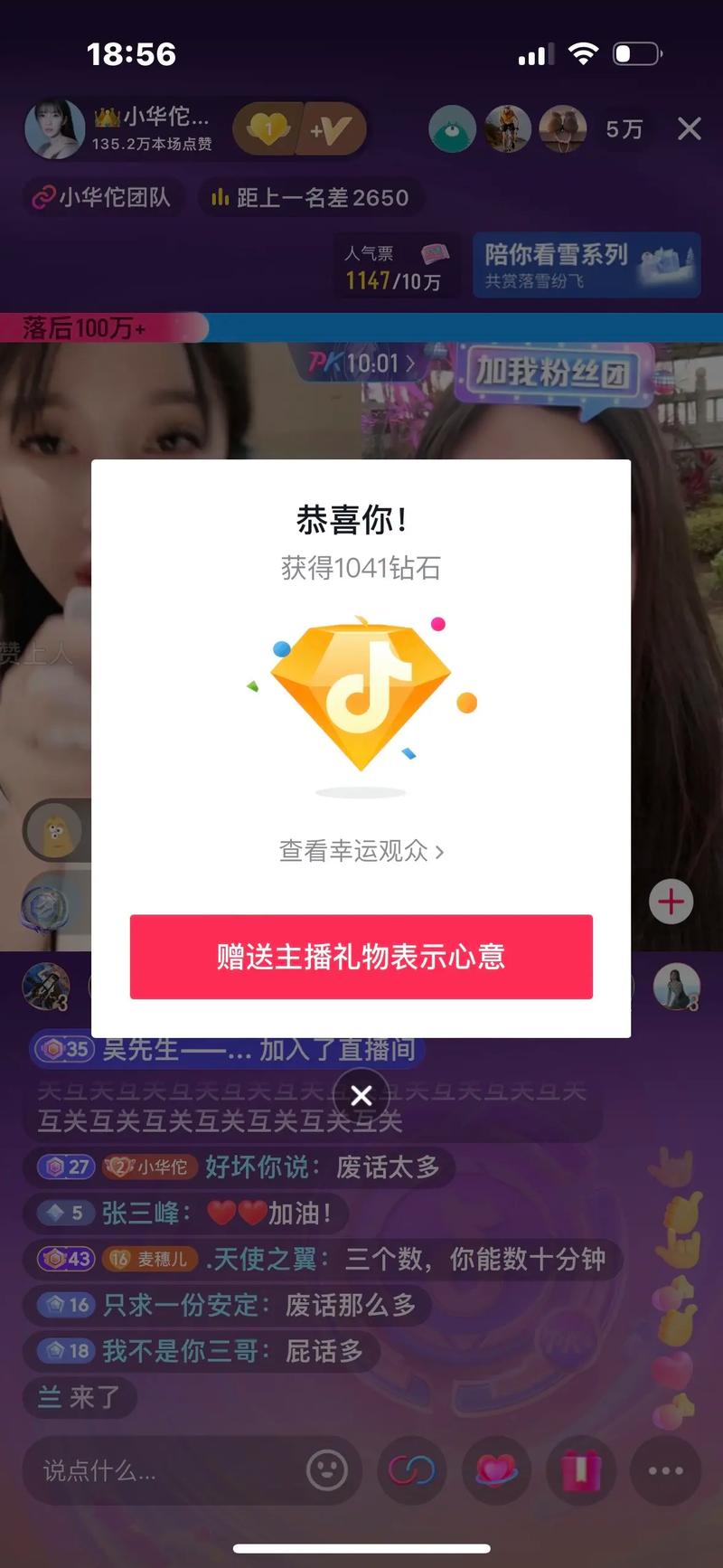
Task: Open the 陪你看雪系列 event banner
Action: pos(586,265)
